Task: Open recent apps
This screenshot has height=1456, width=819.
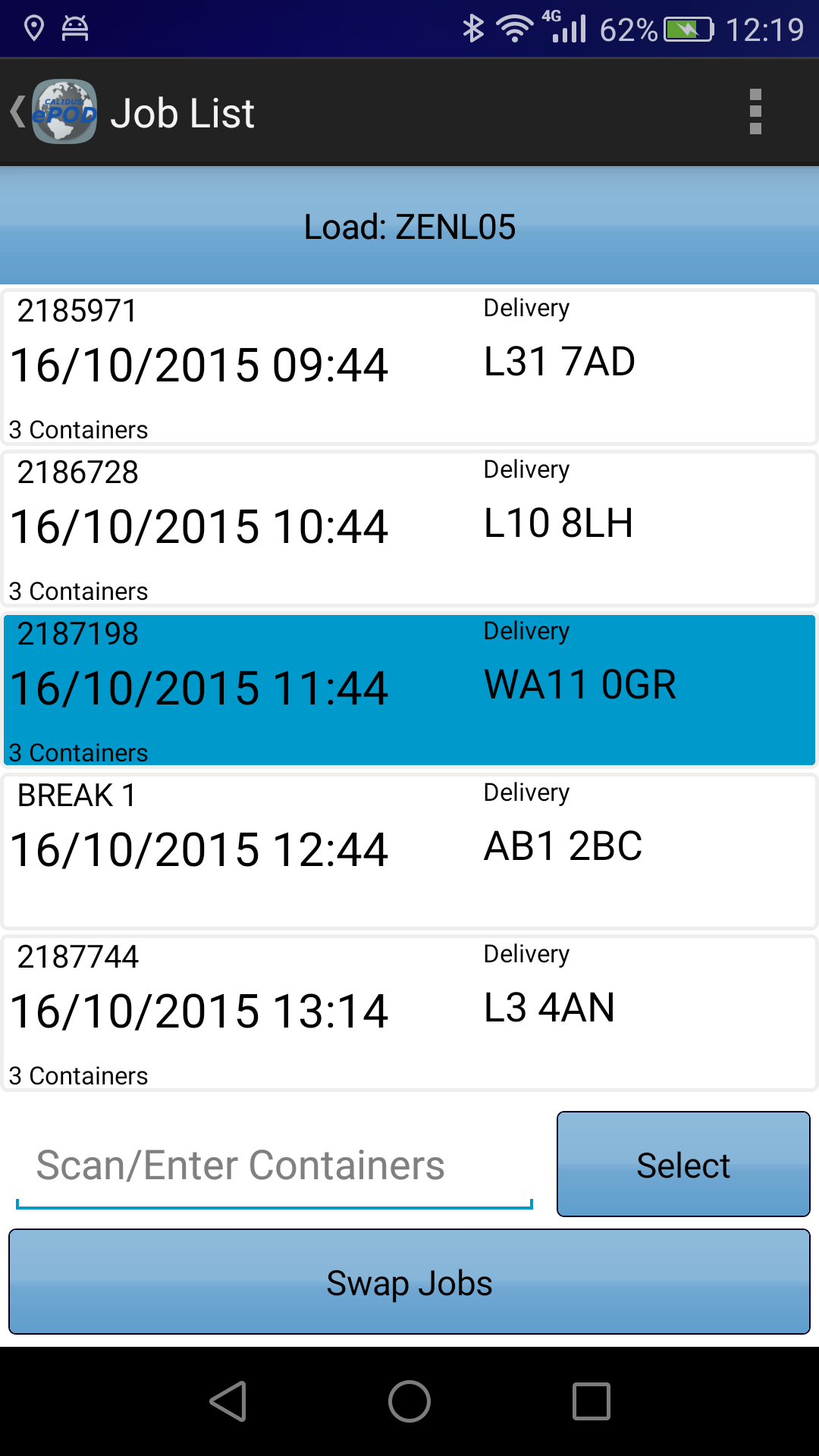Action: (x=591, y=1401)
